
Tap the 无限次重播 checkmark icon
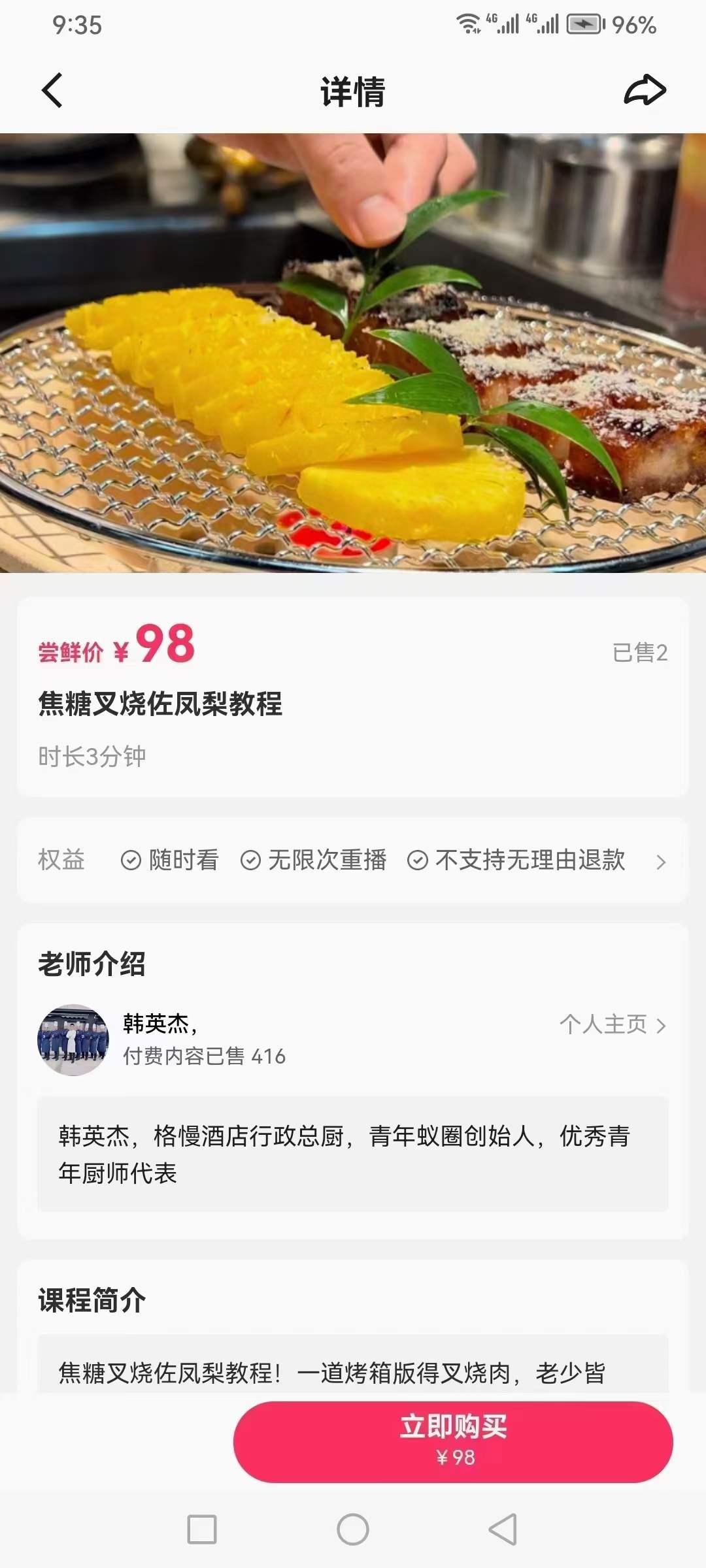tap(250, 860)
